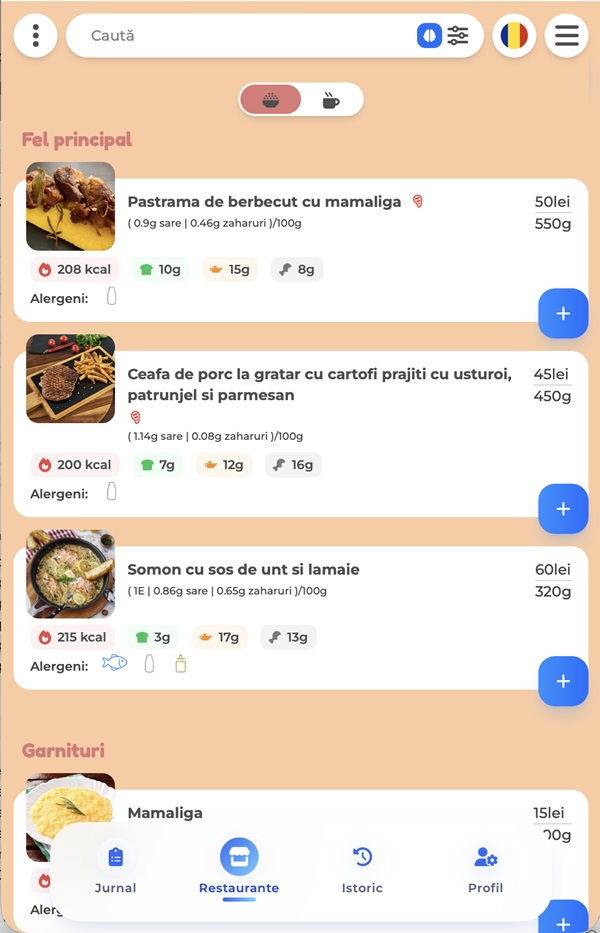View Ceafa de porc la gratar details
This screenshot has height=933, width=600.
[x=319, y=384]
